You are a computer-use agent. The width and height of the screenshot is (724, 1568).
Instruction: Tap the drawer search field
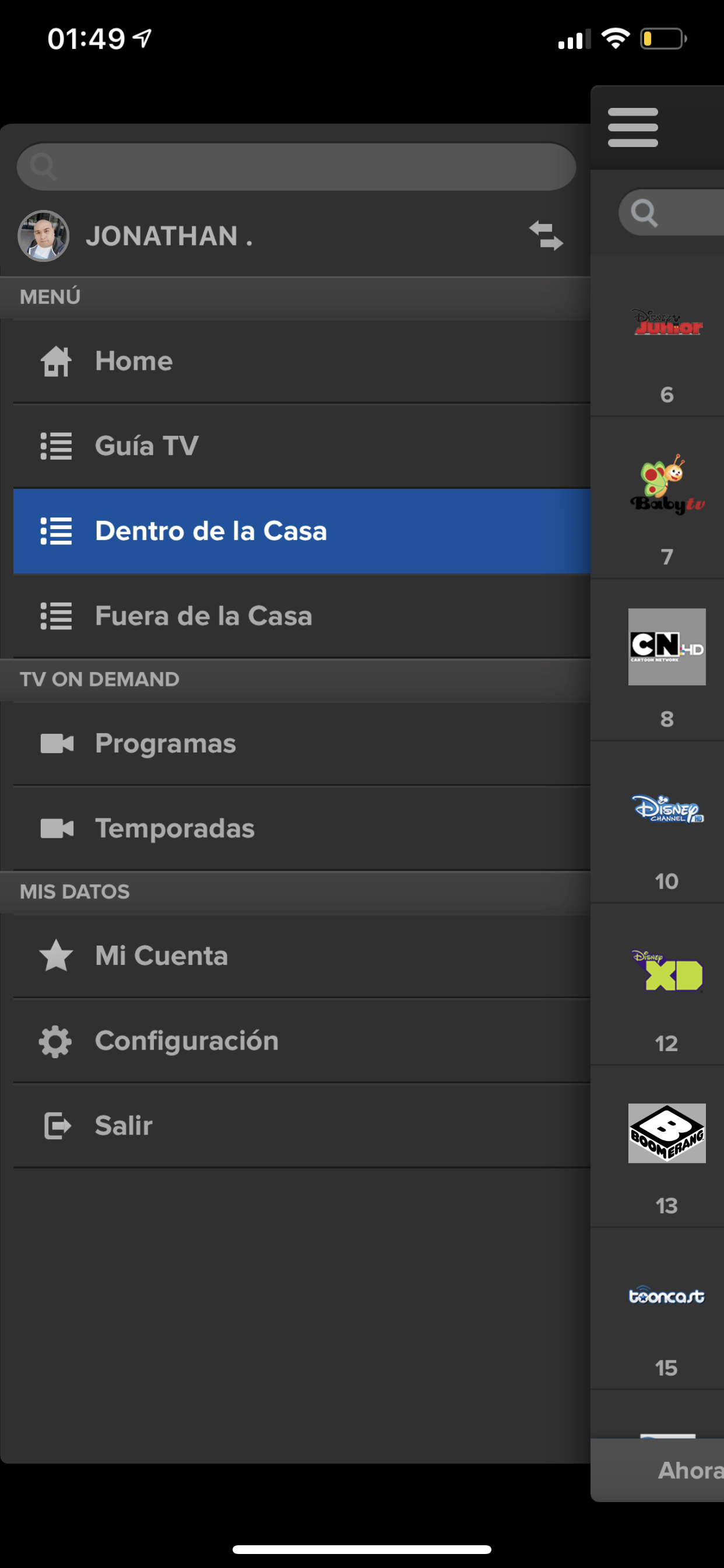[296, 166]
